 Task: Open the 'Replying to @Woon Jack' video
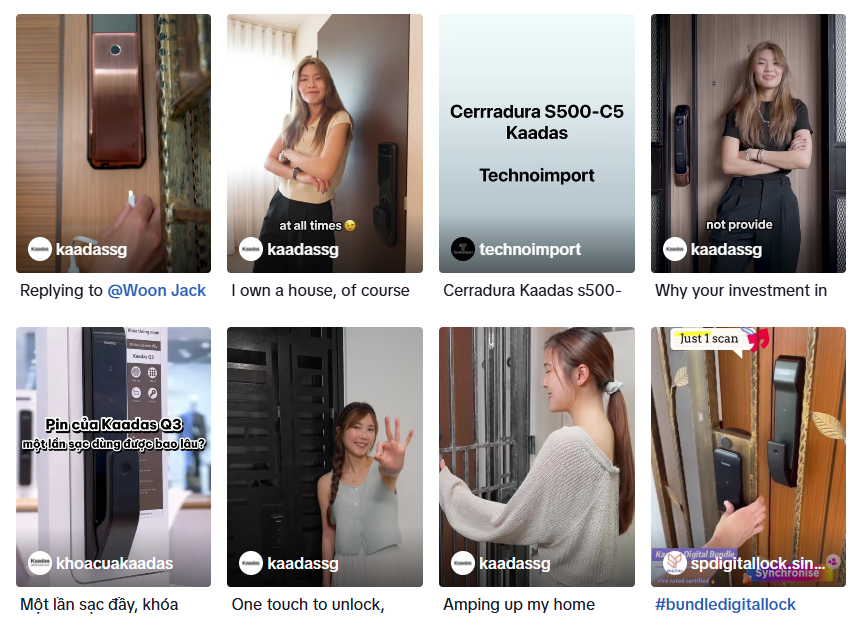[x=113, y=143]
